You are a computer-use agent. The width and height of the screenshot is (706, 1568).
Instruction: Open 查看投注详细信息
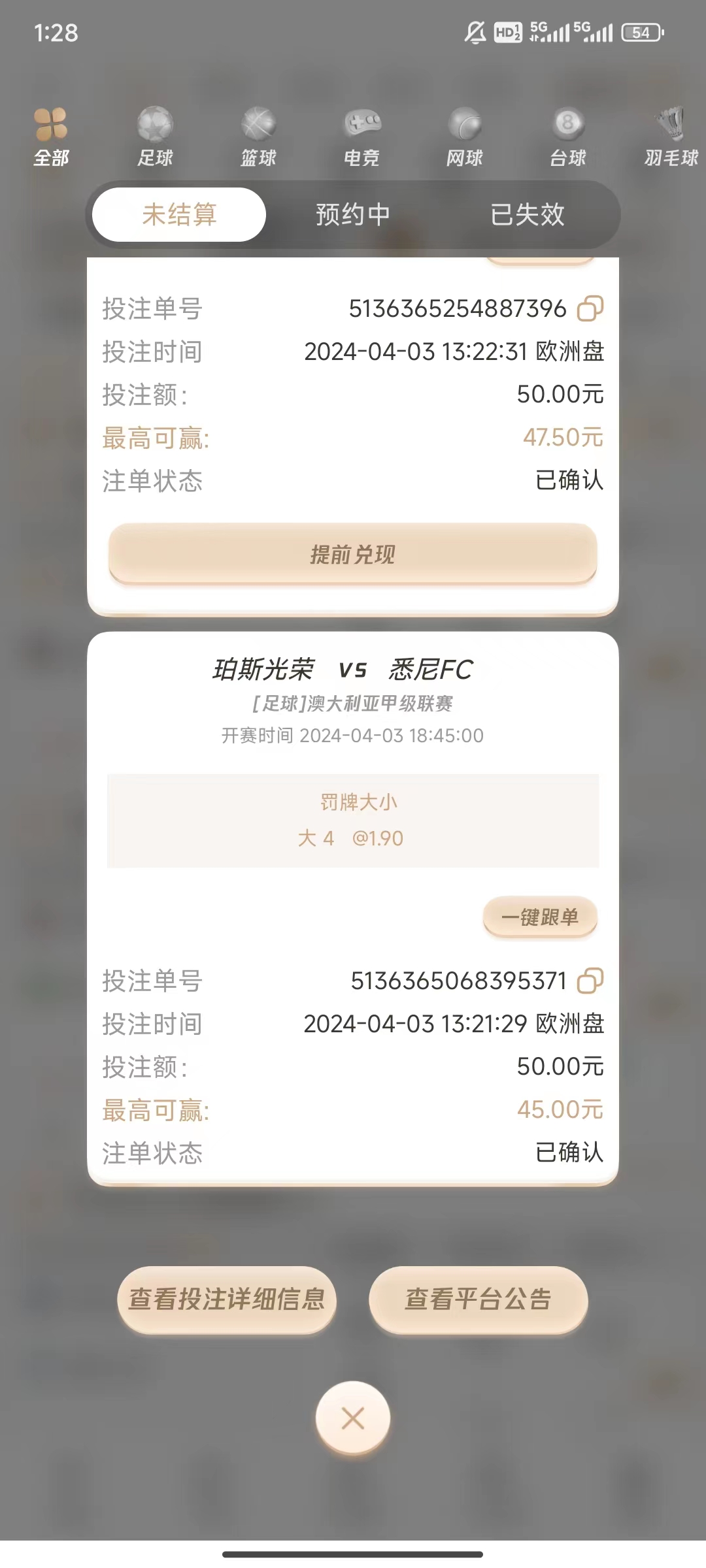(226, 1299)
